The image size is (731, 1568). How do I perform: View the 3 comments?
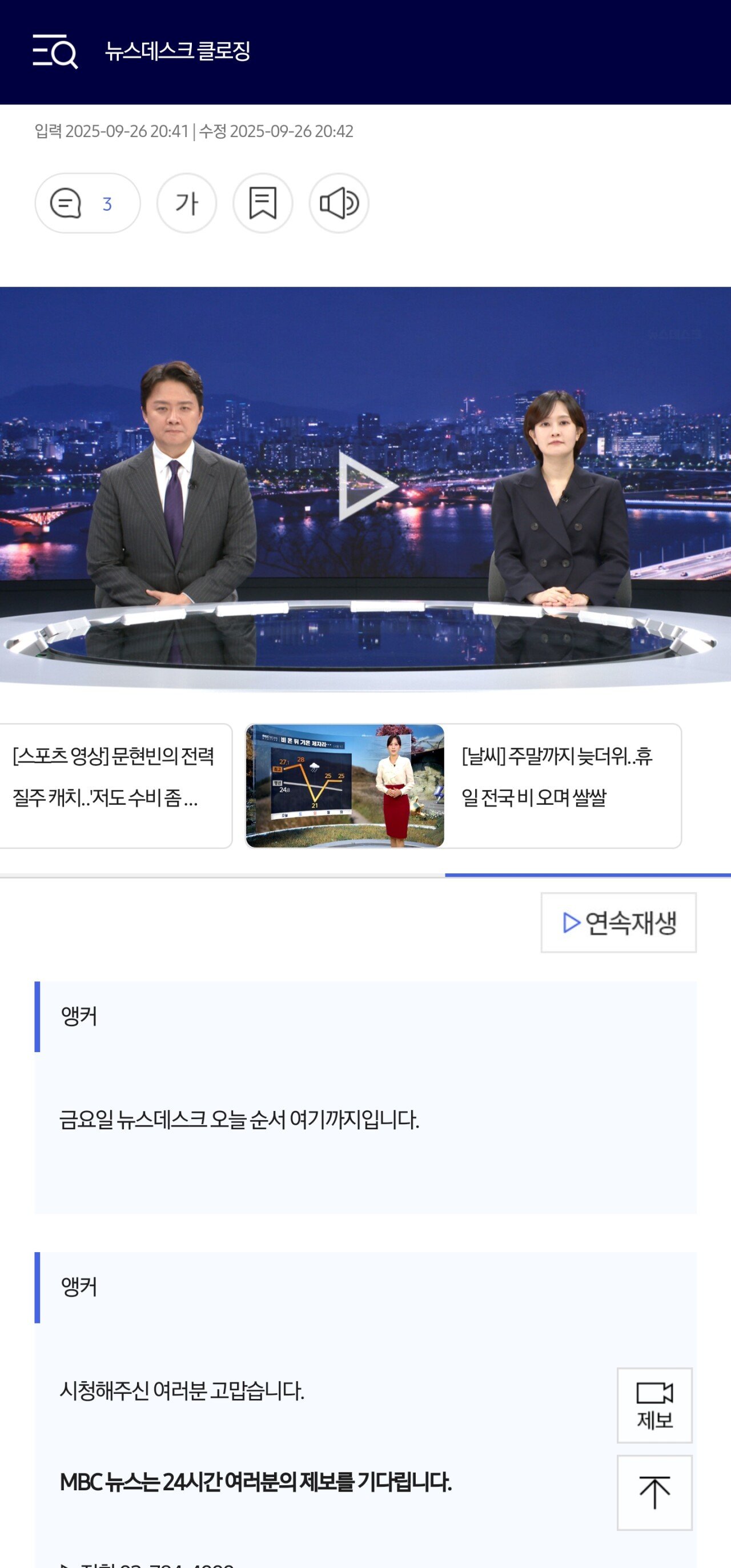click(87, 203)
